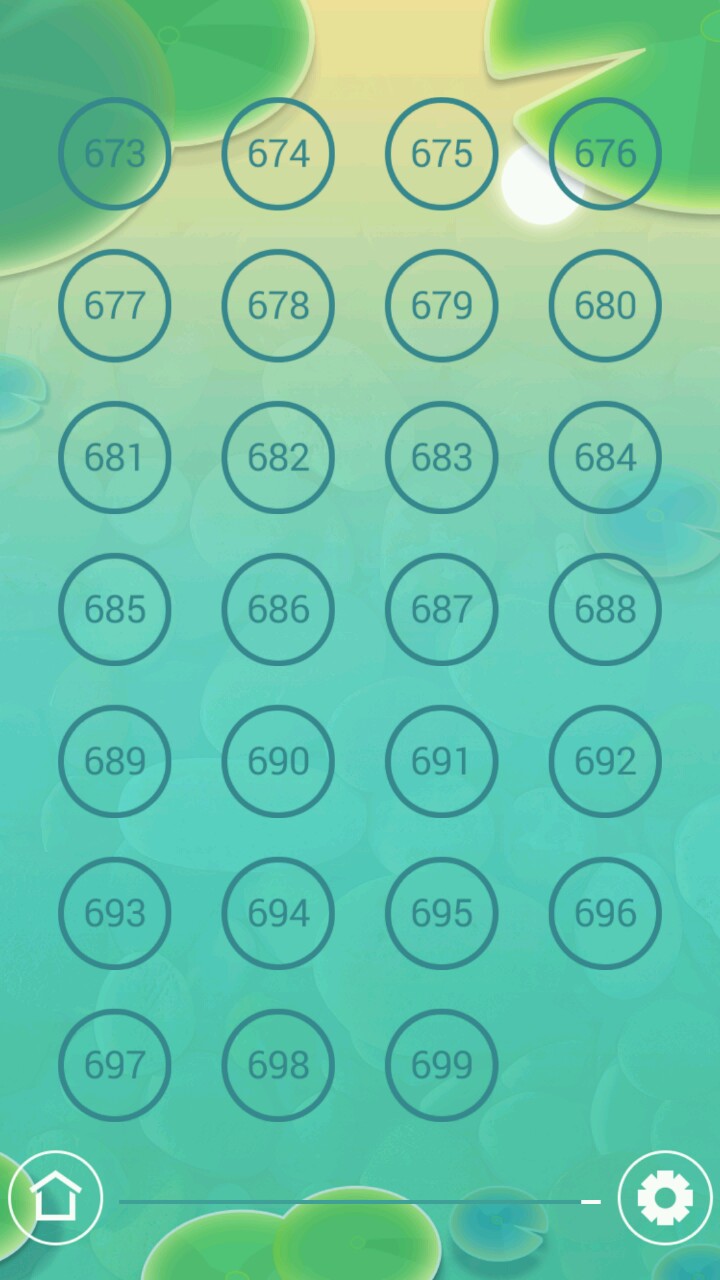Open level 699
720x1280 pixels.
442,1066
